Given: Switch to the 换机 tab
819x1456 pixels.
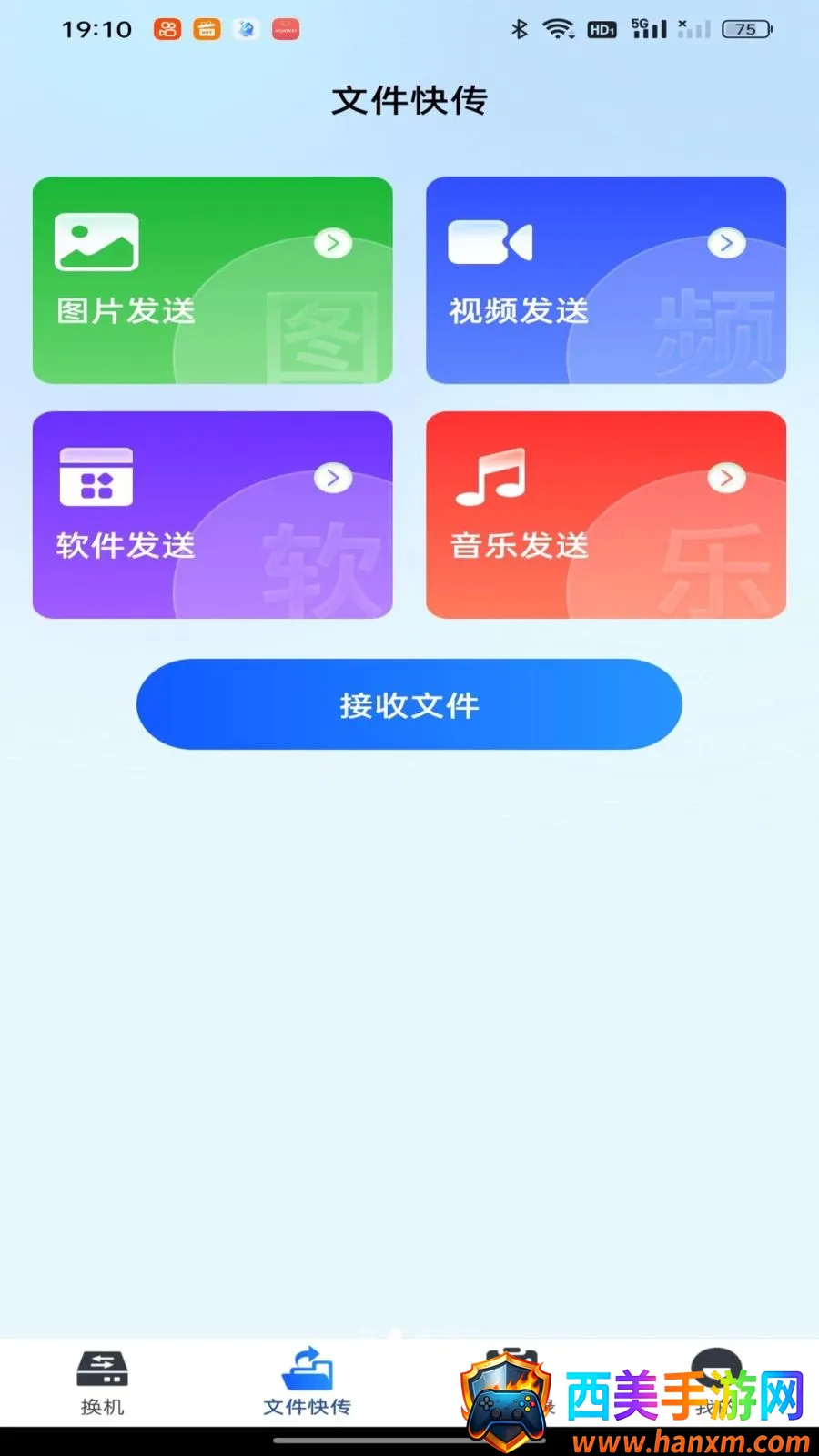Looking at the screenshot, I should pos(102,1383).
